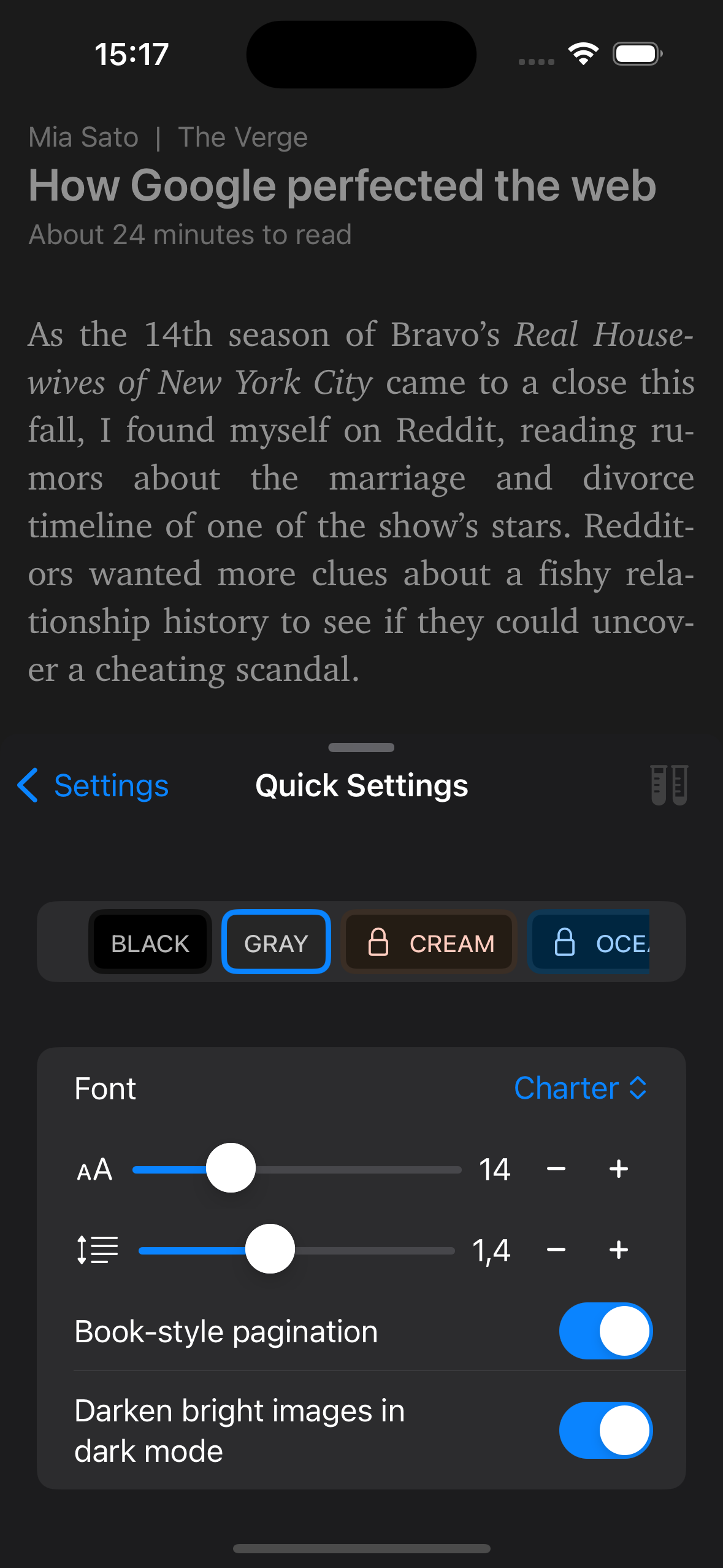Turn off Darken bright images in dark mode
This screenshot has height=1568, width=723.
(605, 1430)
